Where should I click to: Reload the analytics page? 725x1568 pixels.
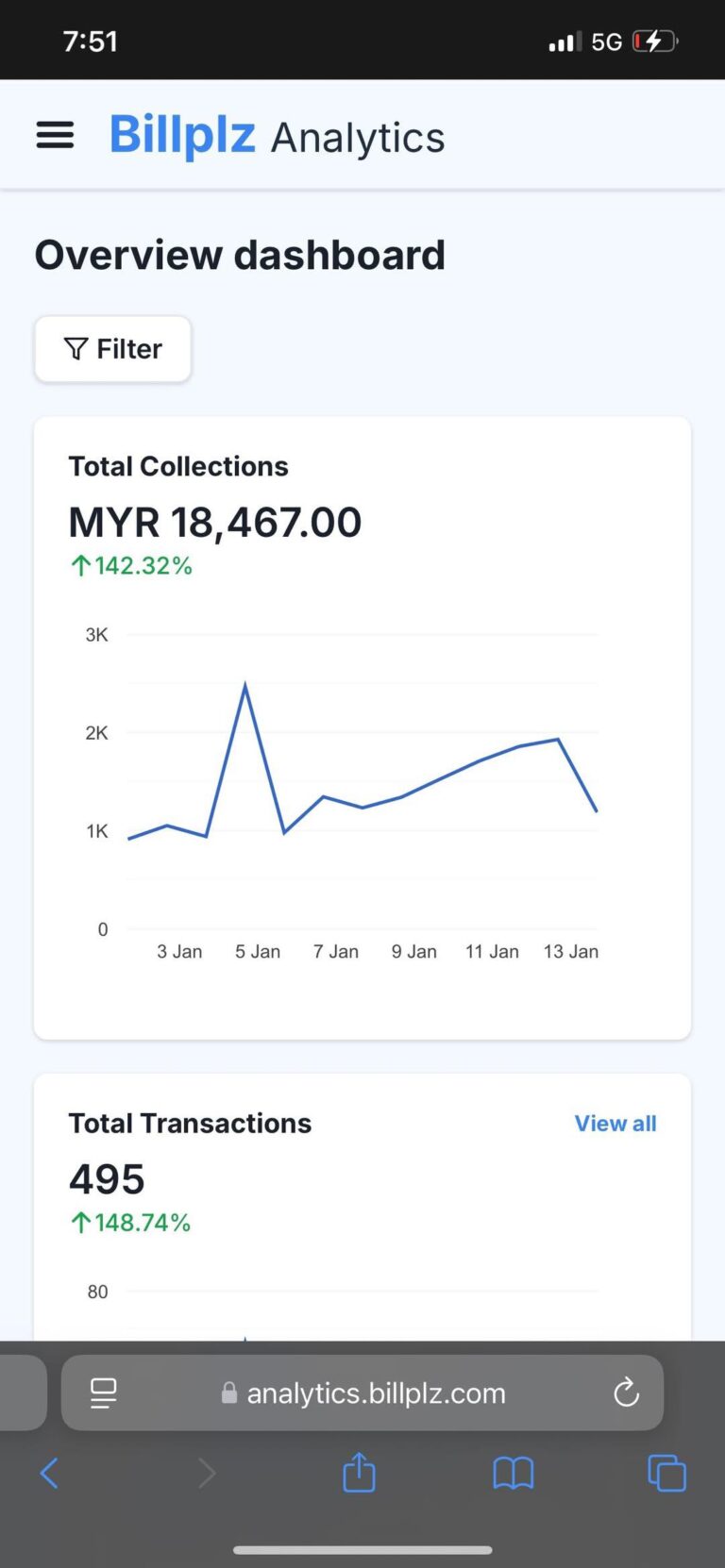coord(626,1393)
